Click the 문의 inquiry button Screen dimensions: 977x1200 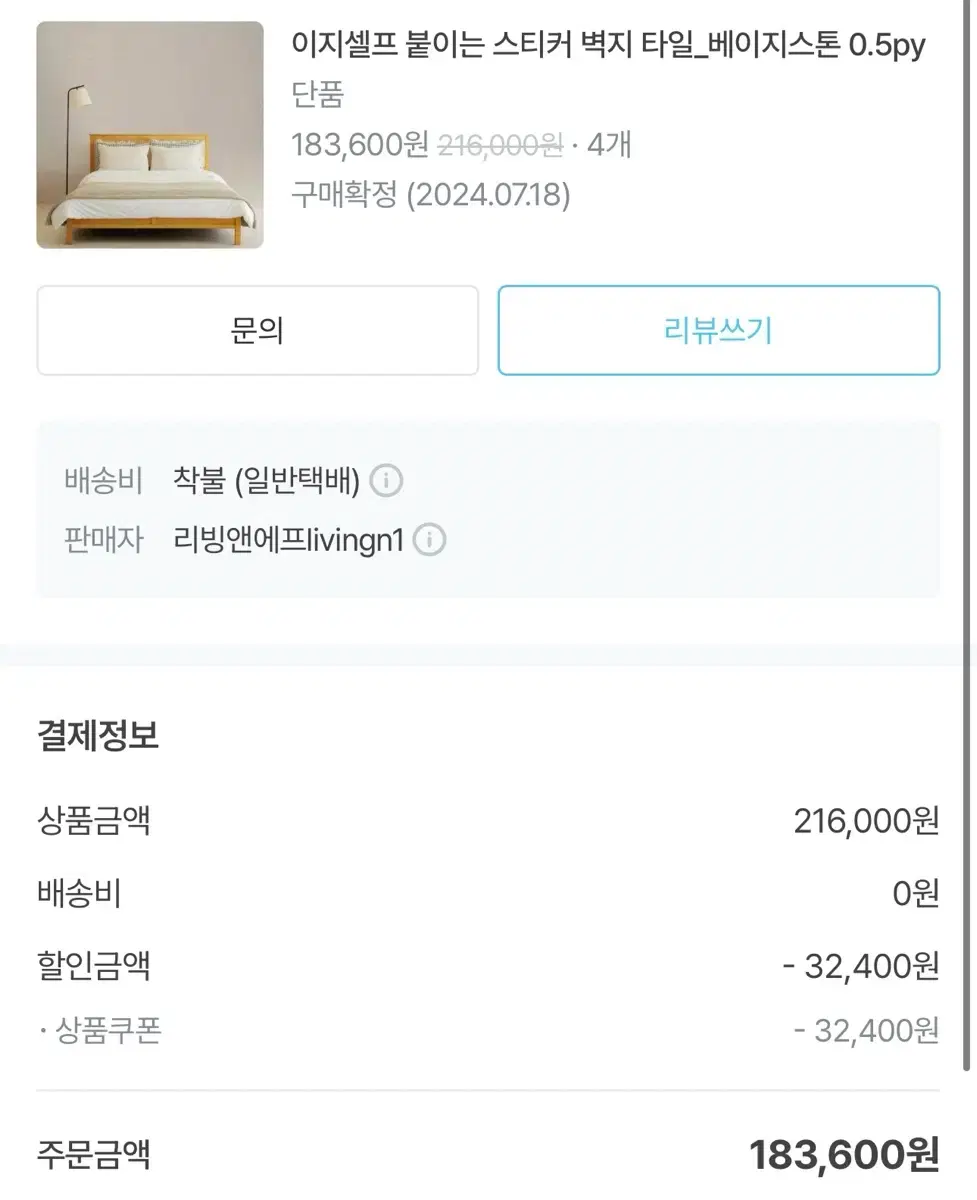click(257, 330)
